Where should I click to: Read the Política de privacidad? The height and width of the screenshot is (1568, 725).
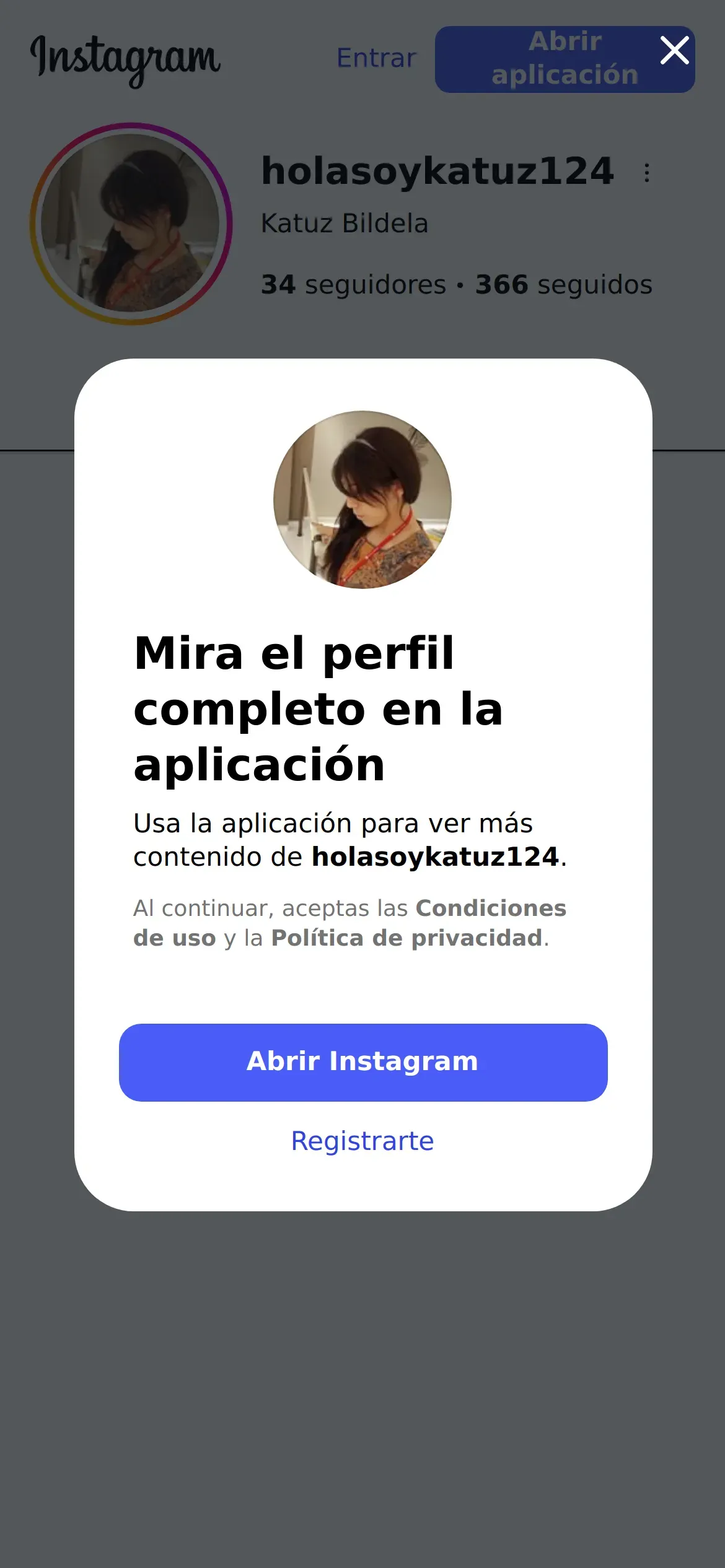(406, 938)
